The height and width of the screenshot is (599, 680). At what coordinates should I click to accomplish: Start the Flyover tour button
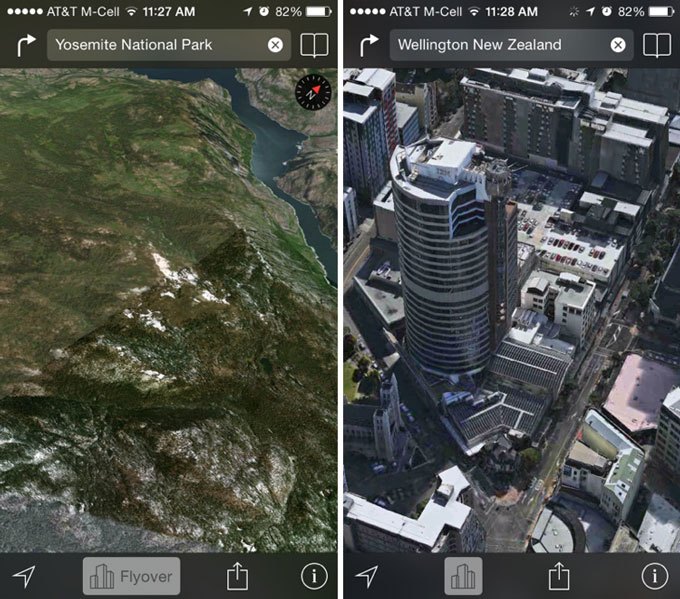click(x=132, y=576)
